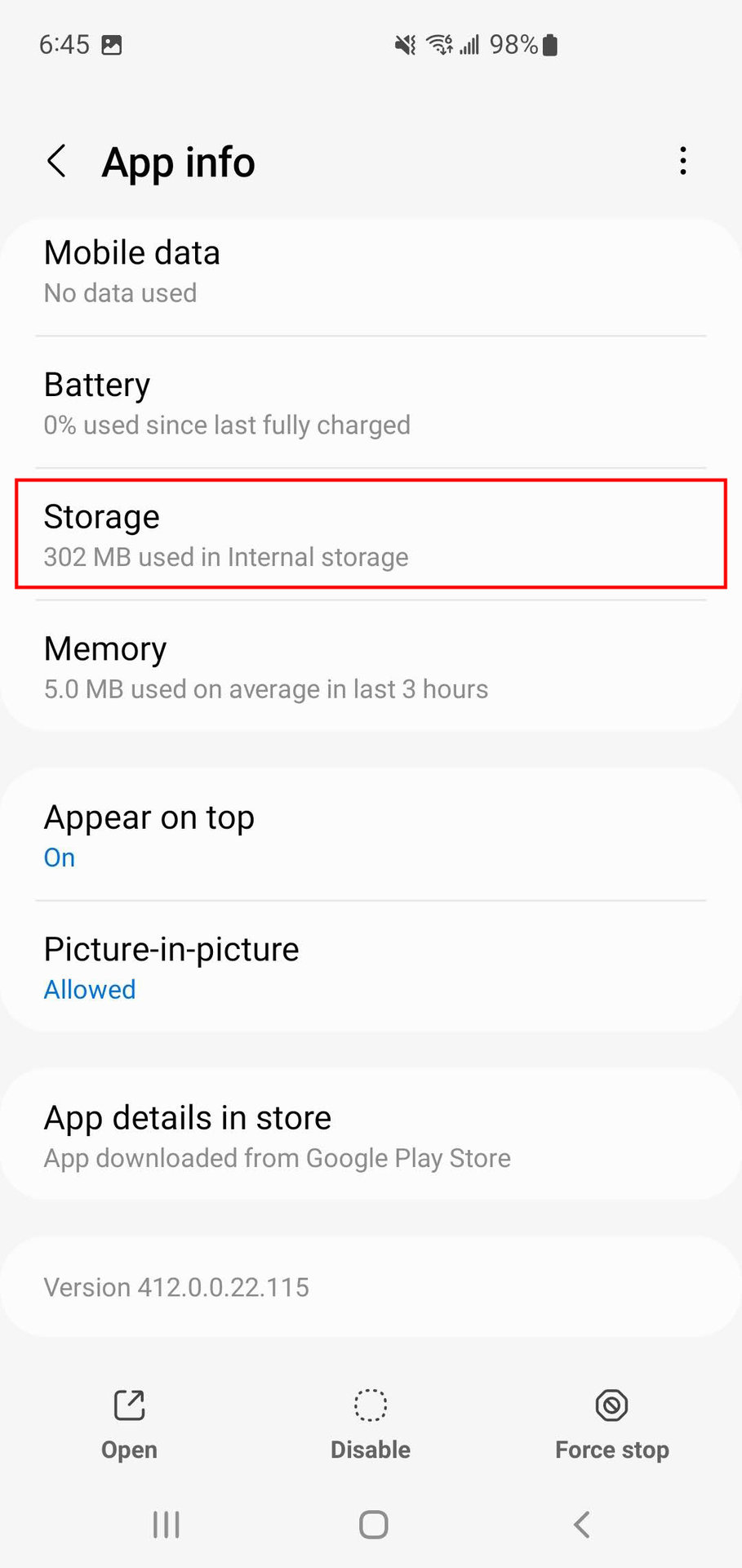View Battery usage details
The height and width of the screenshot is (1568, 742).
point(371,403)
